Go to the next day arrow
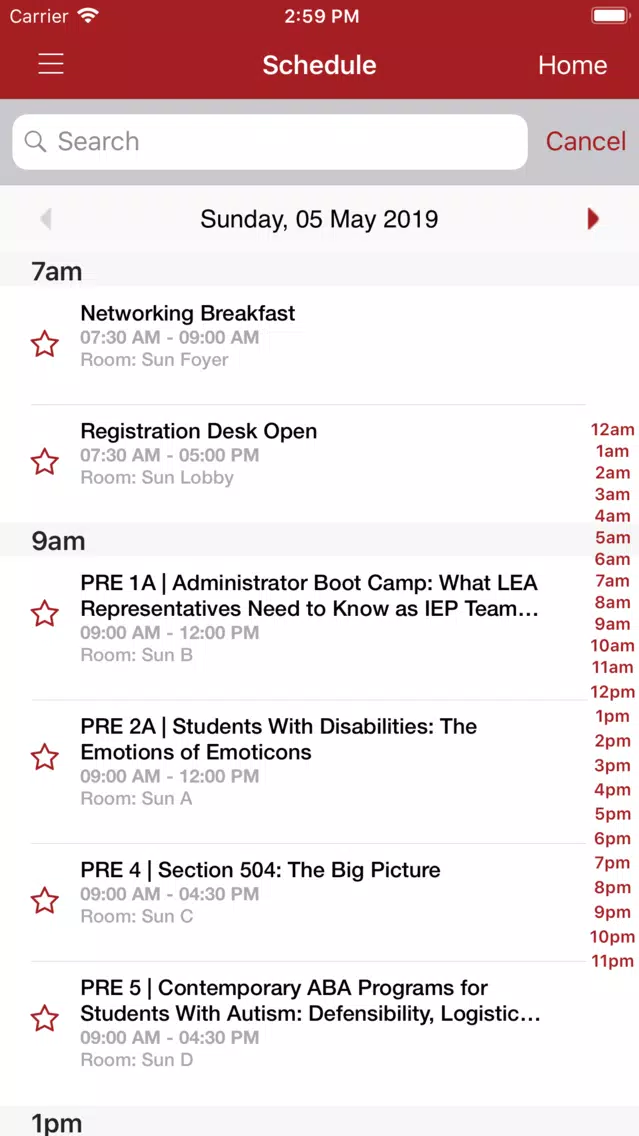Image resolution: width=639 pixels, height=1136 pixels. coord(593,219)
